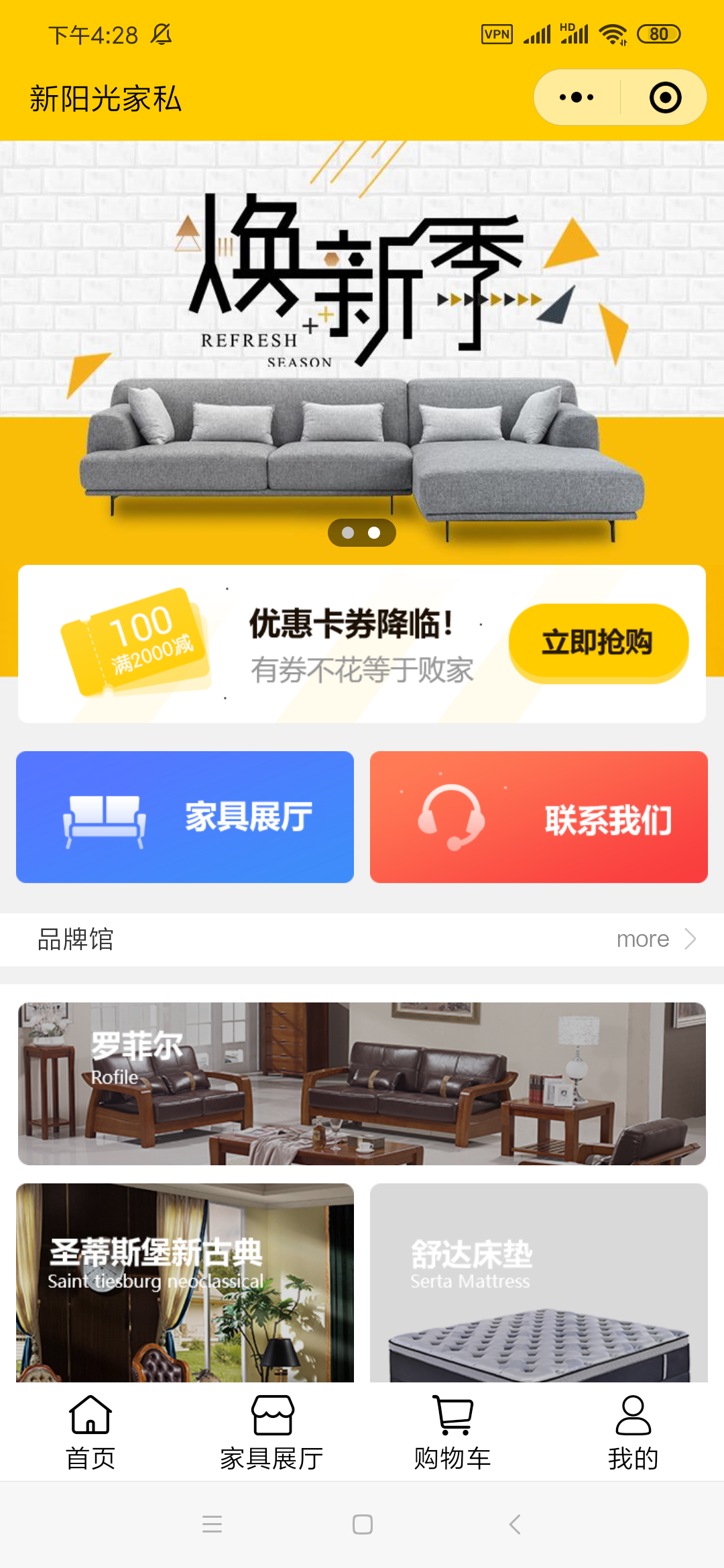
Task: Tap the 联系我们 red card
Action: click(539, 817)
